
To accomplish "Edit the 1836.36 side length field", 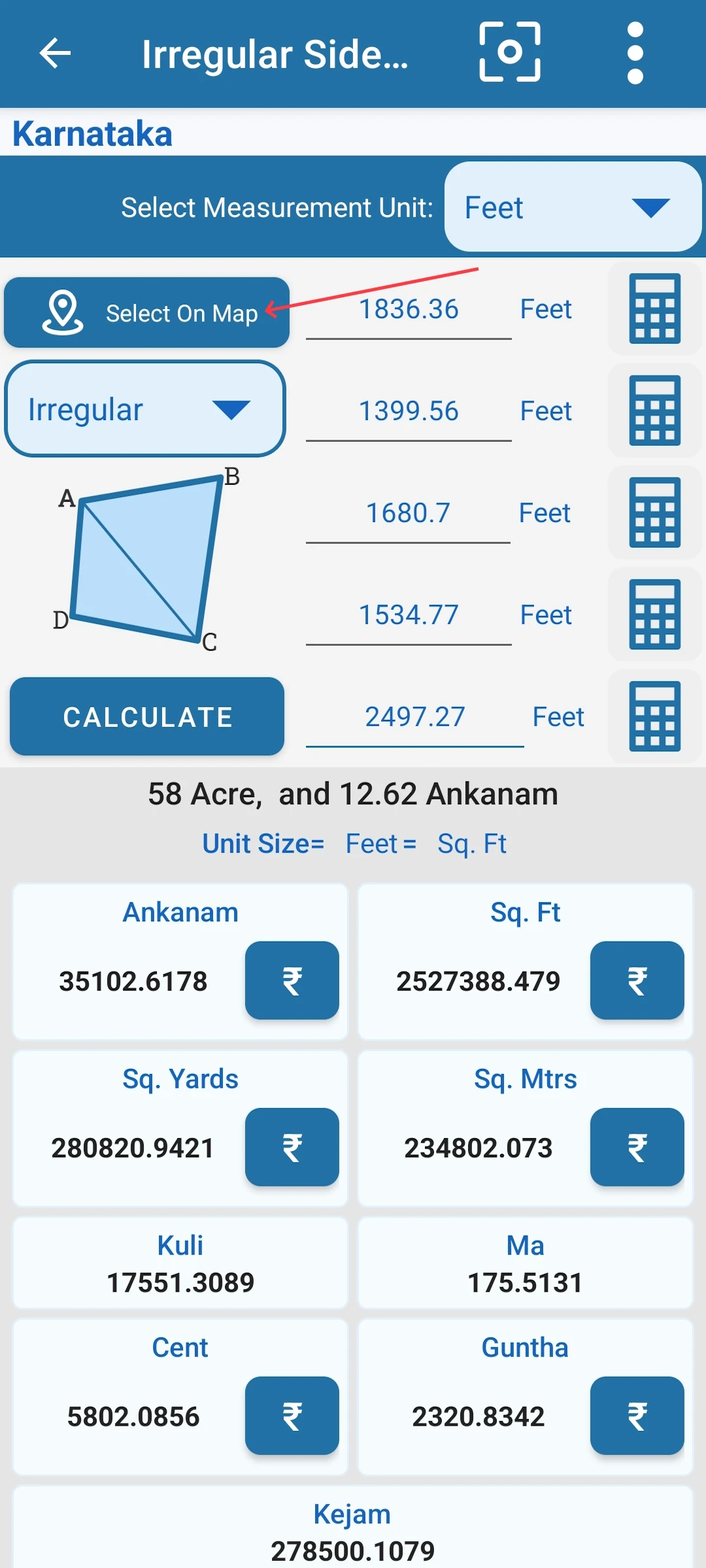I will tap(409, 310).
